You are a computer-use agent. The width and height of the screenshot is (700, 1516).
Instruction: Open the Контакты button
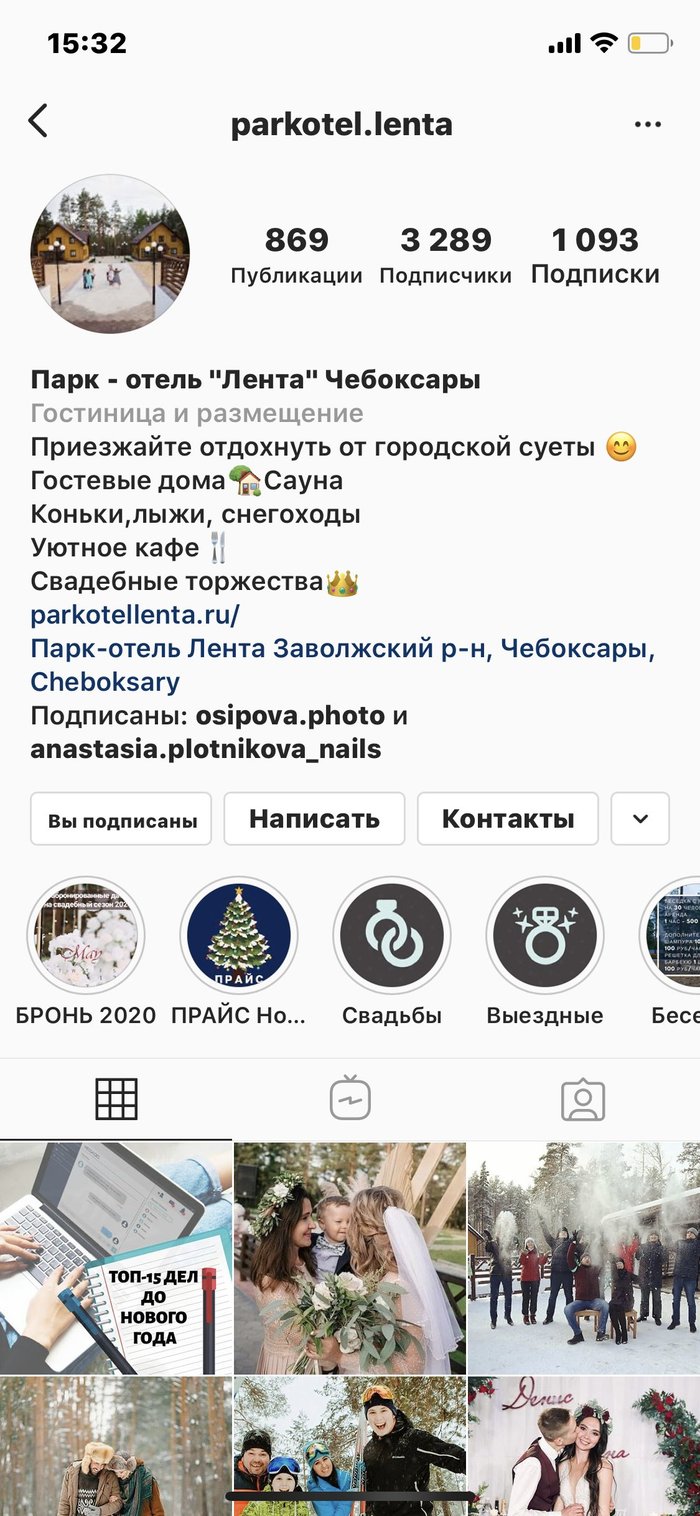507,820
